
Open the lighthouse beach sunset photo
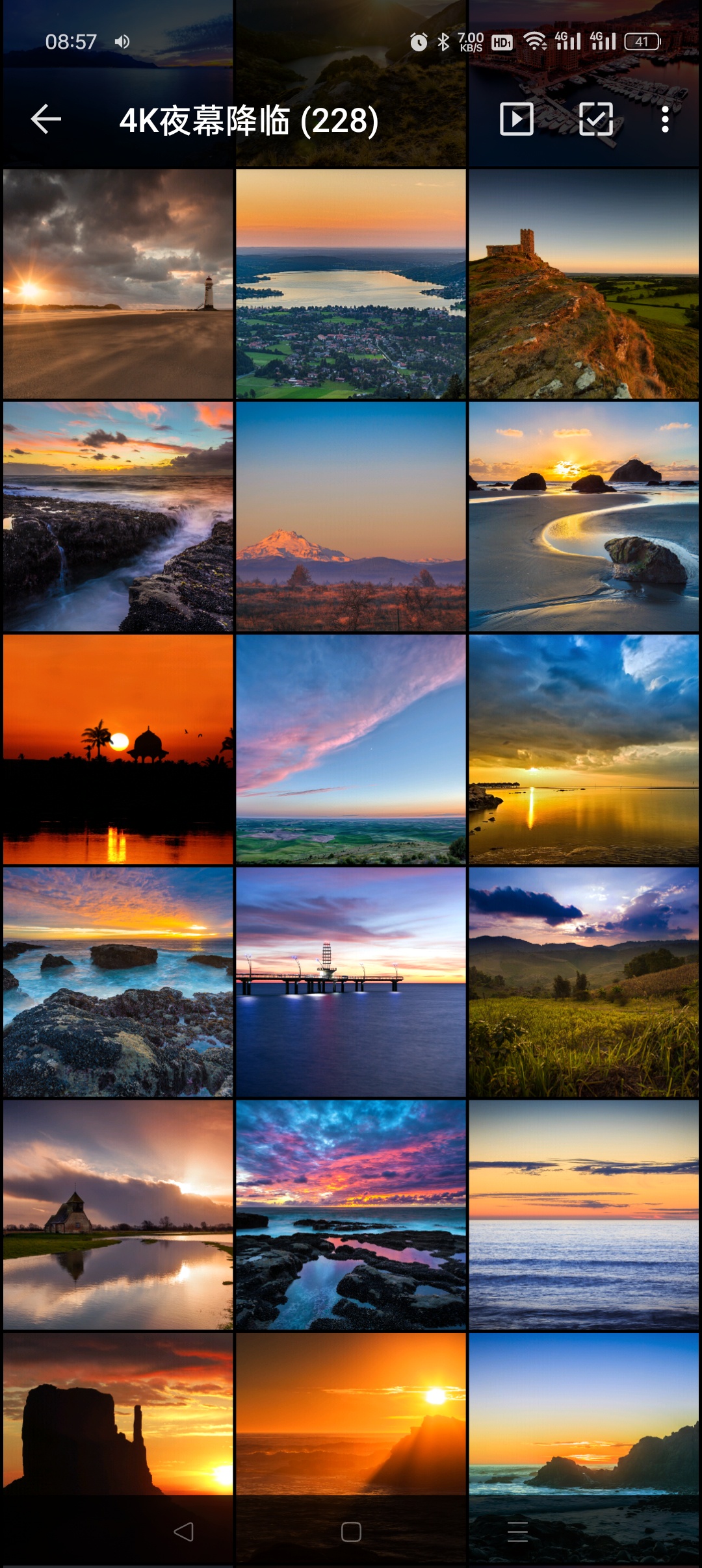(118, 284)
